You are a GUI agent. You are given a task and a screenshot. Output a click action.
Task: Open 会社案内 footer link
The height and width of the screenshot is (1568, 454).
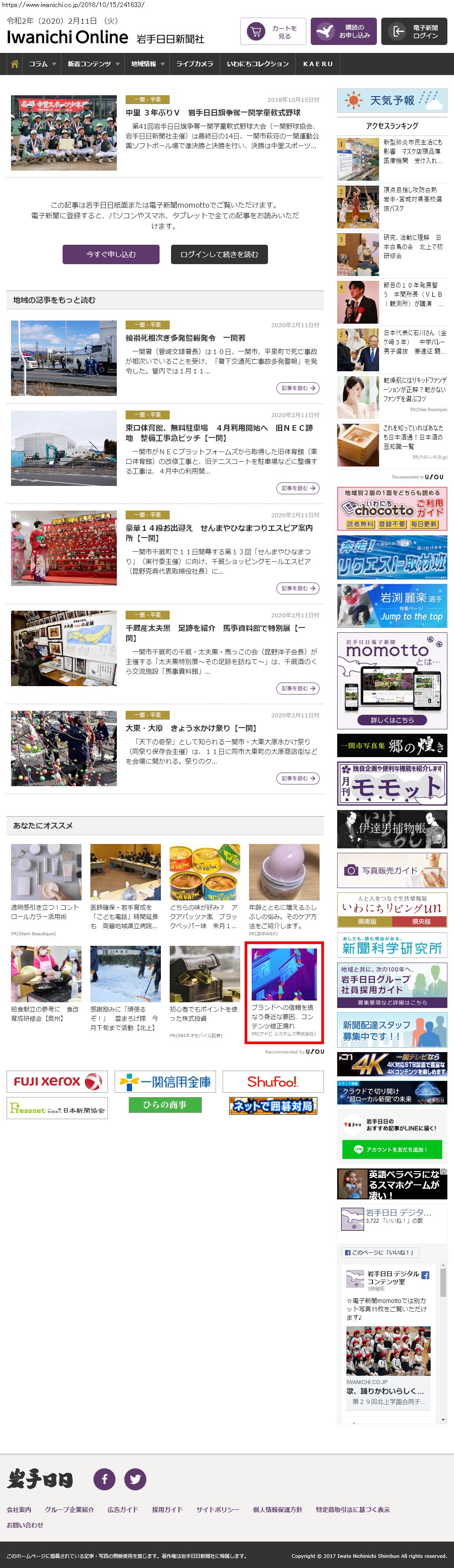click(x=19, y=1509)
